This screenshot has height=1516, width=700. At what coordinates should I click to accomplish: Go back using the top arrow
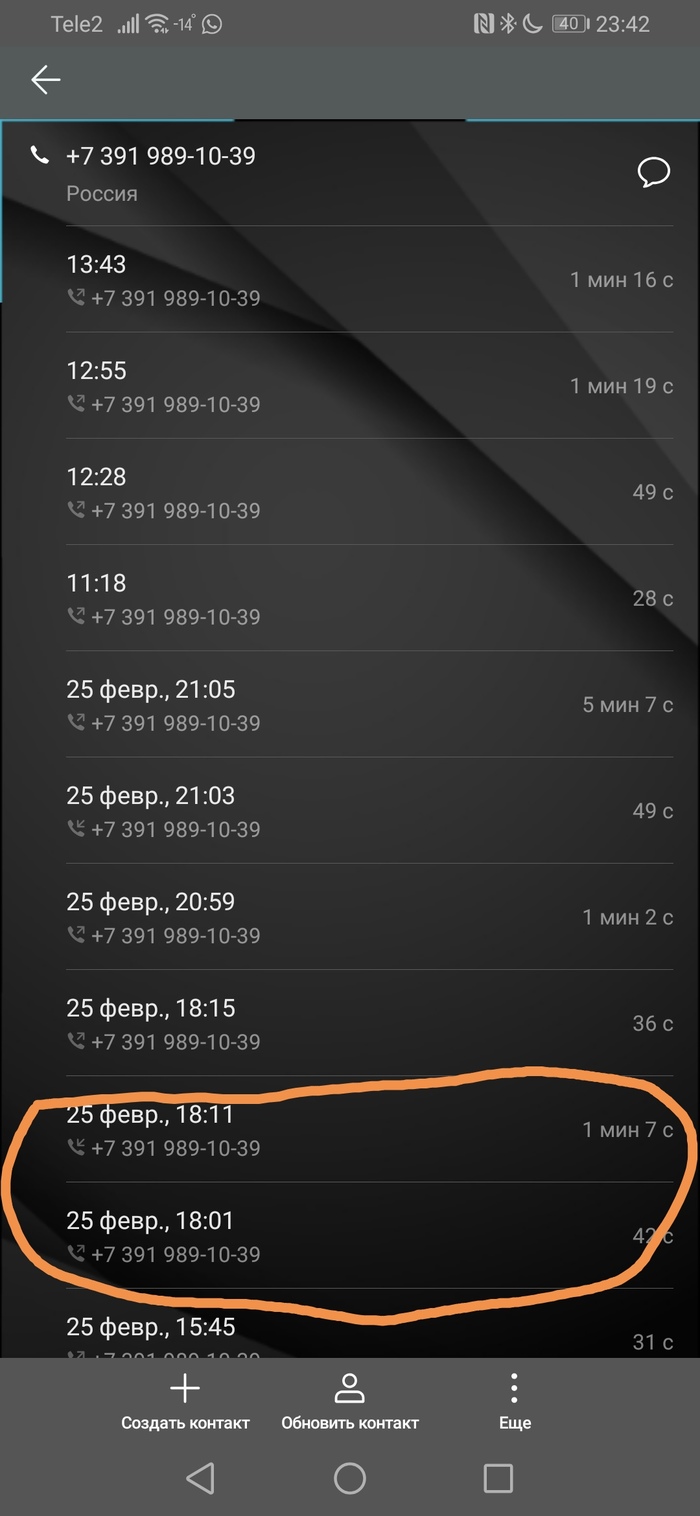point(46,80)
